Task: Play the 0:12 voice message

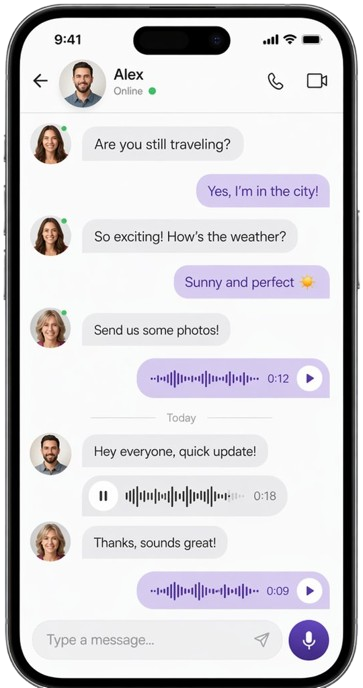Action: pos(309,378)
